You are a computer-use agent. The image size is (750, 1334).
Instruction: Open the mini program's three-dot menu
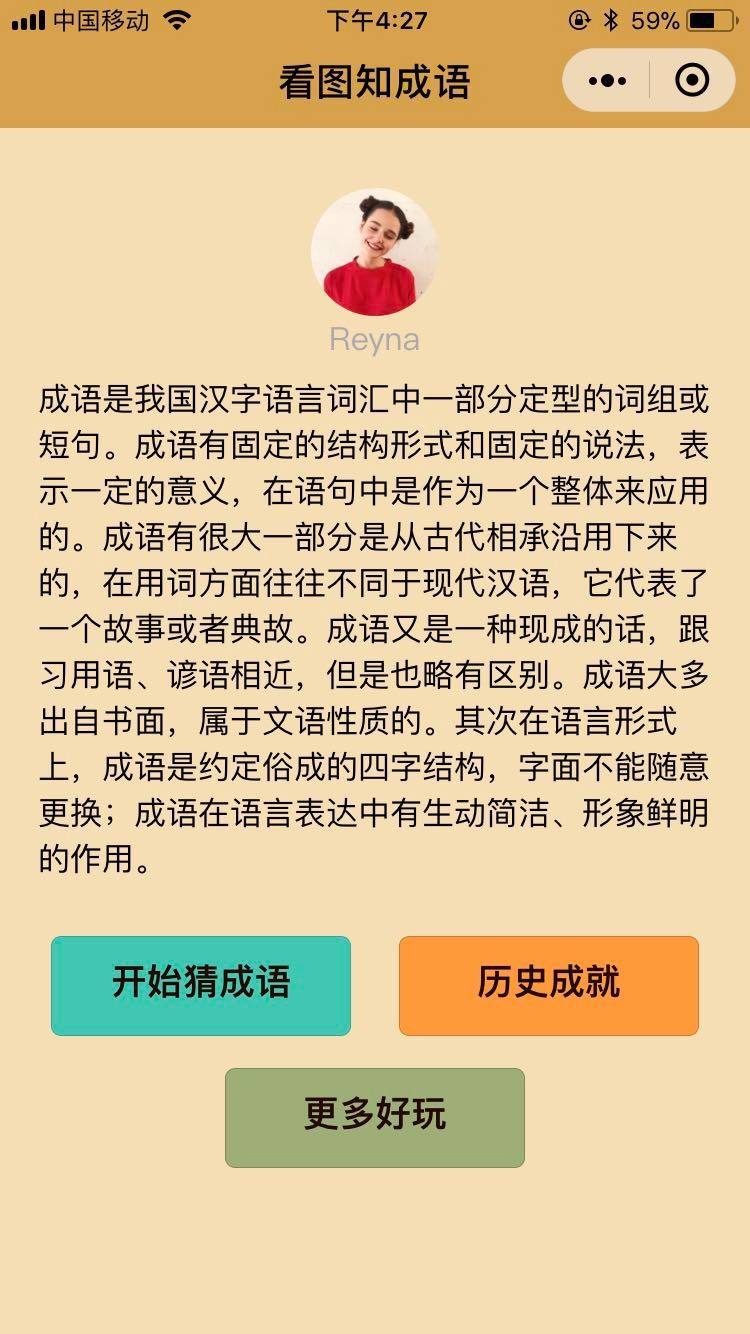click(x=607, y=80)
